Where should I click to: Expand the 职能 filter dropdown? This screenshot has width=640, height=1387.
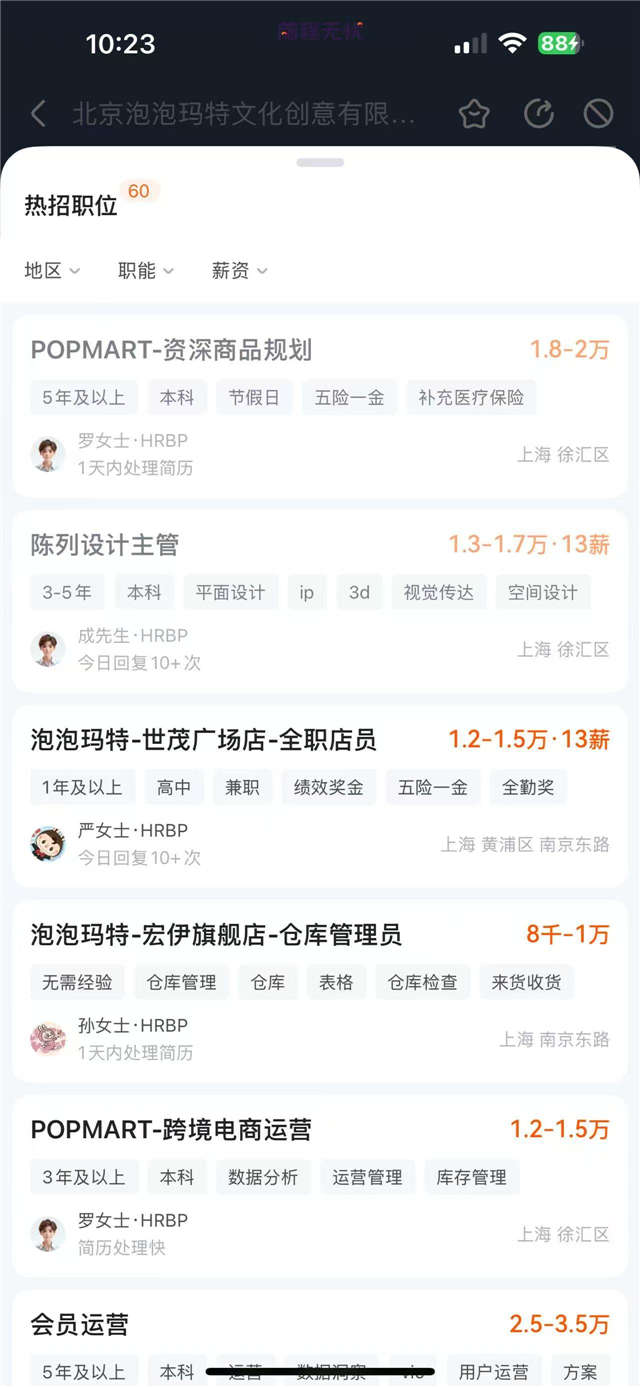point(146,271)
